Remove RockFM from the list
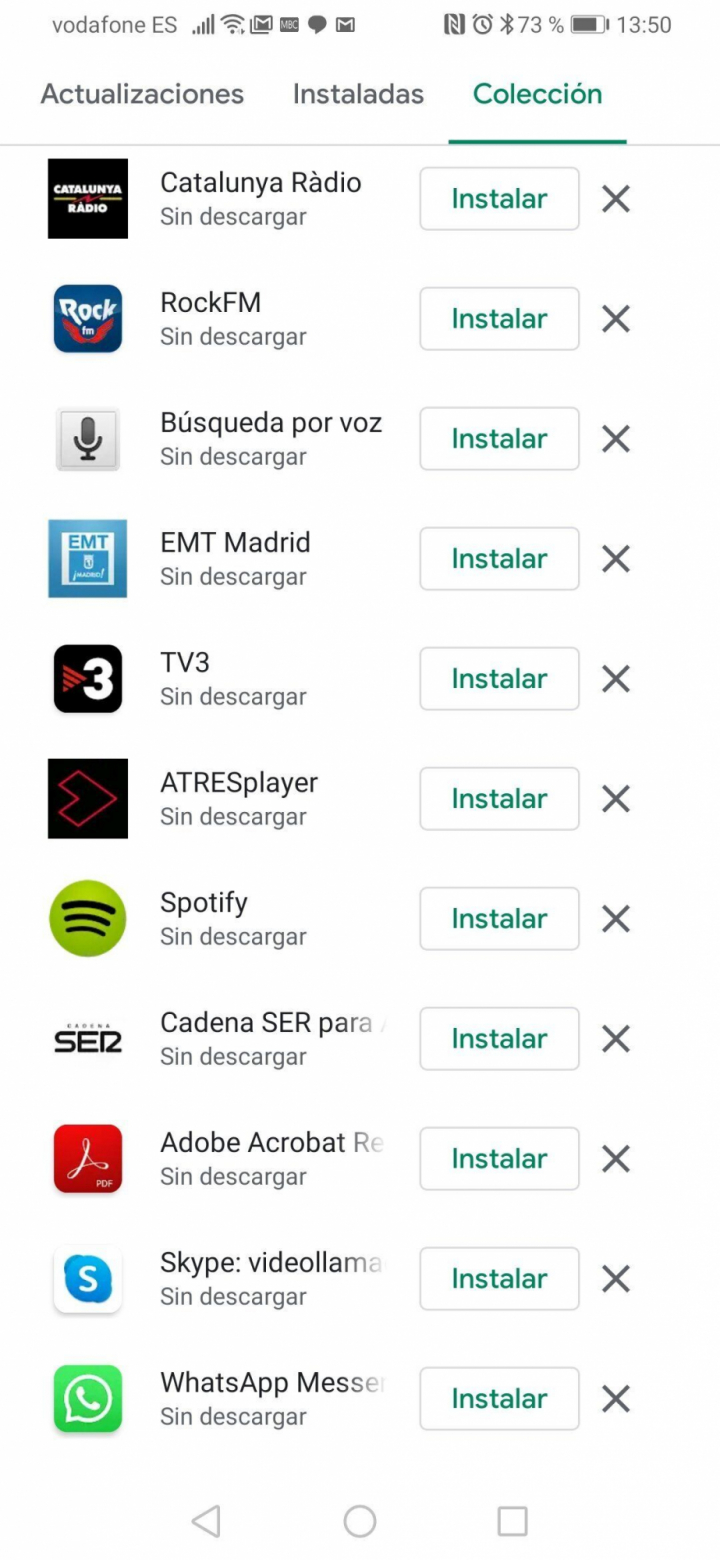Screen dimensions: 720x1560 (616, 319)
